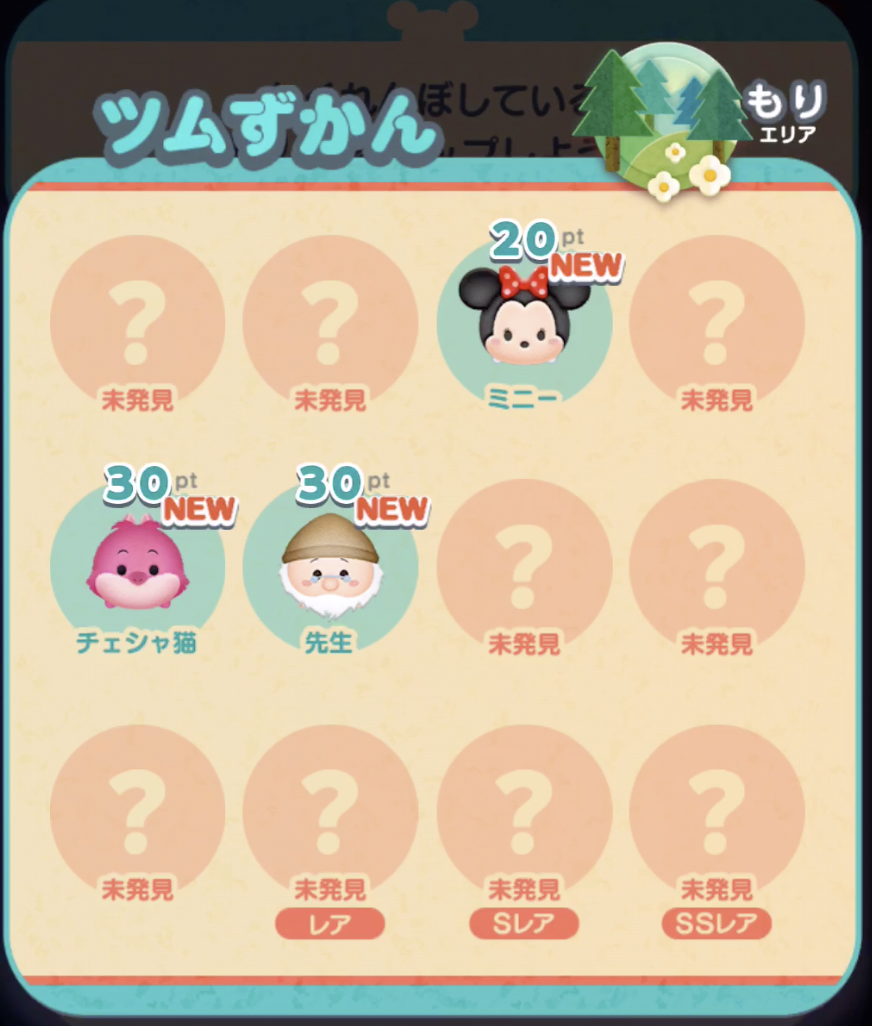
Task: Tap the undiscovered Sレア tsum slot
Action: point(524,812)
